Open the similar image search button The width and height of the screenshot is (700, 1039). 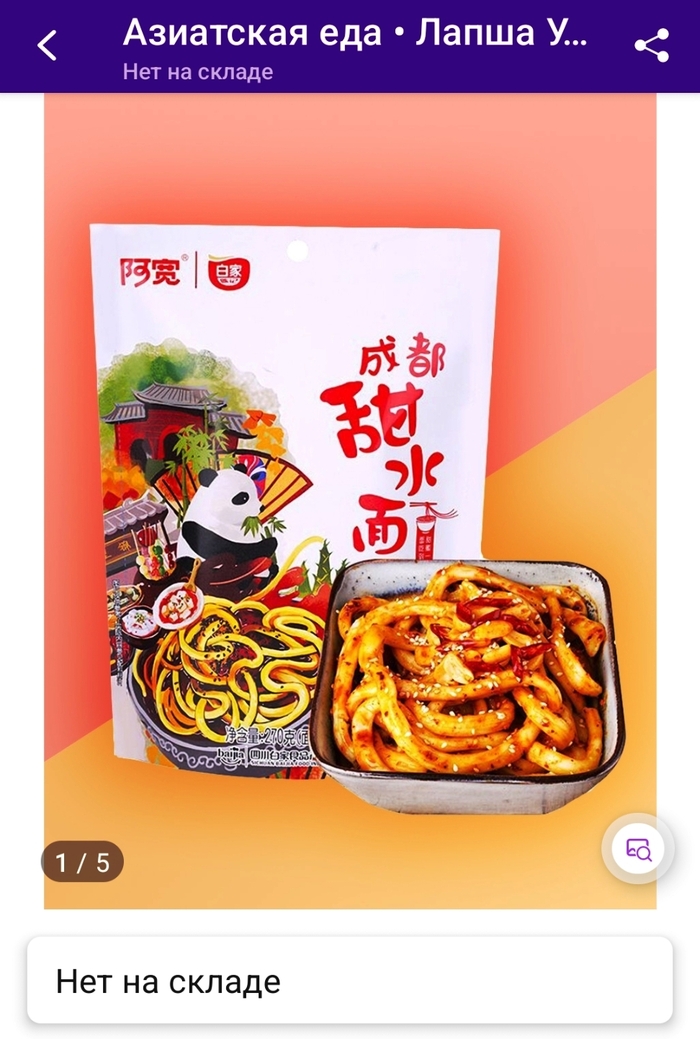point(638,849)
